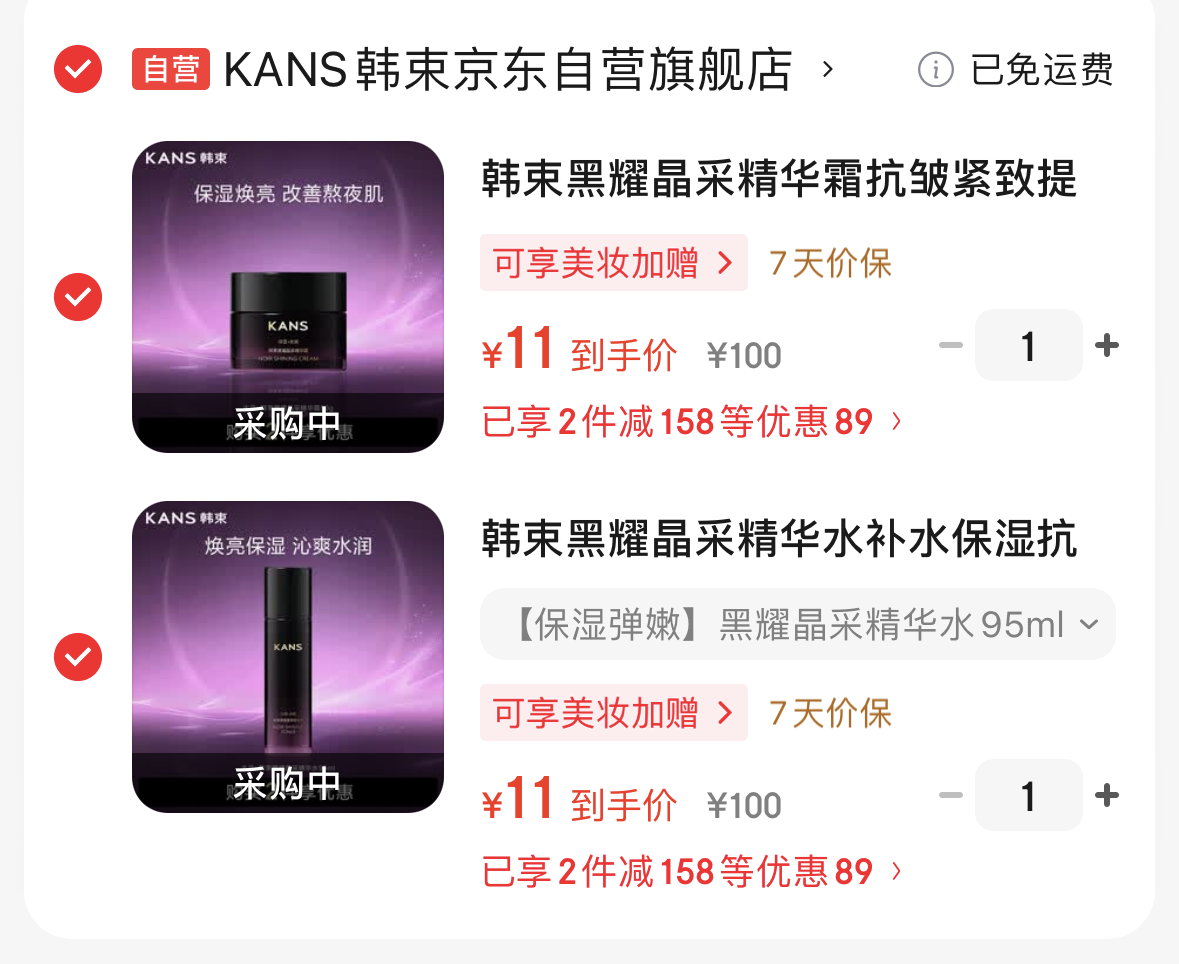The height and width of the screenshot is (964, 1179).
Task: Show info about 已免运费
Action: tap(936, 70)
